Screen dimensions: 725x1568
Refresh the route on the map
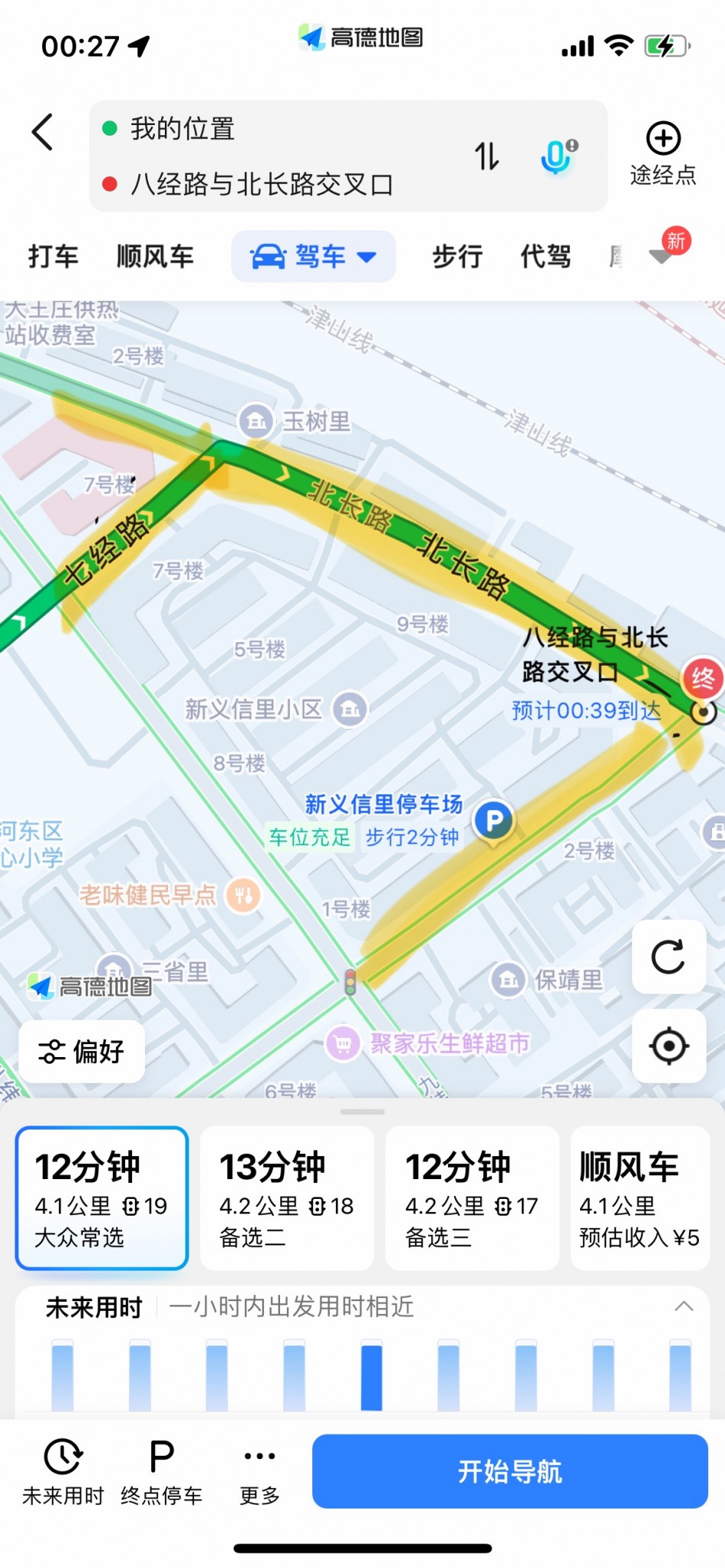pyautogui.click(x=669, y=957)
